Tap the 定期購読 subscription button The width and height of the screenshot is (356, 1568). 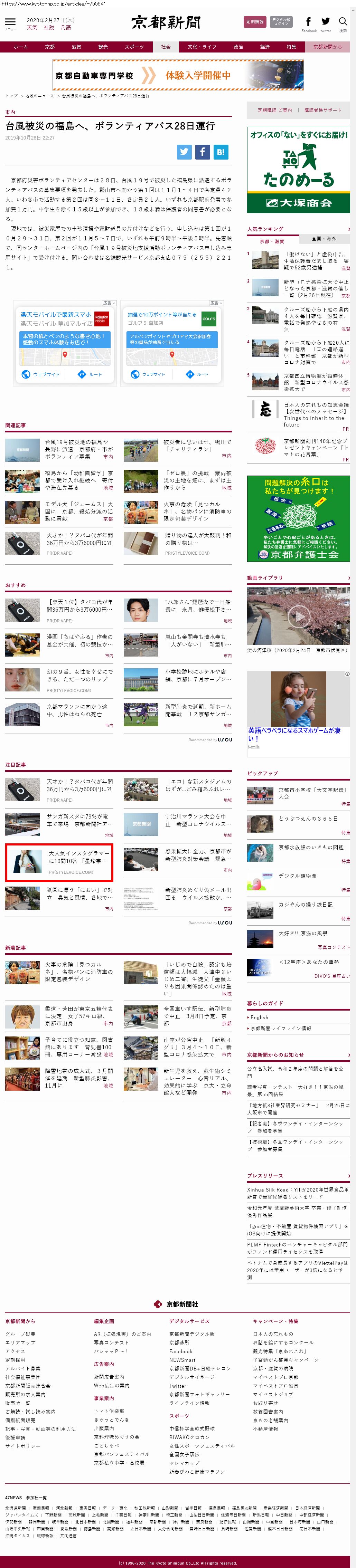coord(254,22)
